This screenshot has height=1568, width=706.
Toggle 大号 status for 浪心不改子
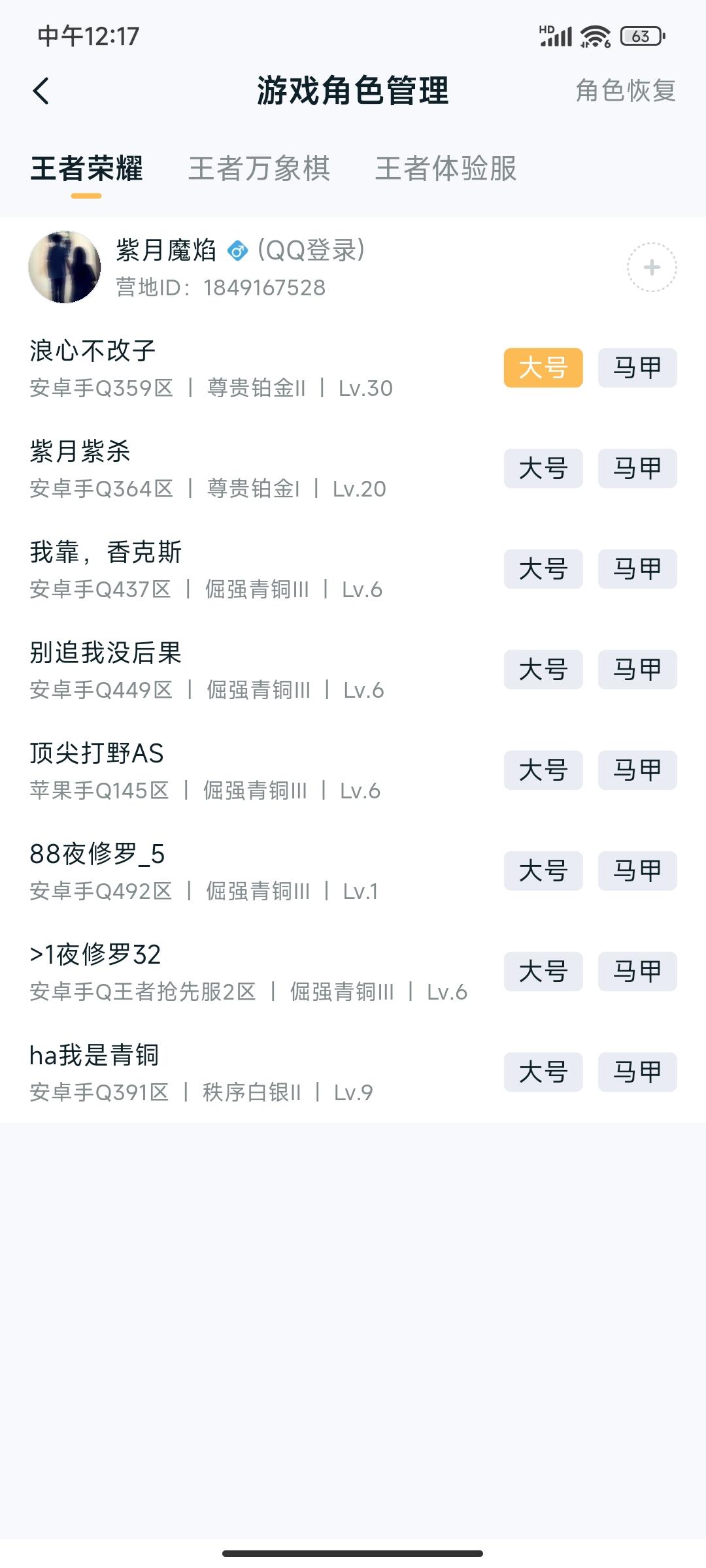[x=544, y=368]
